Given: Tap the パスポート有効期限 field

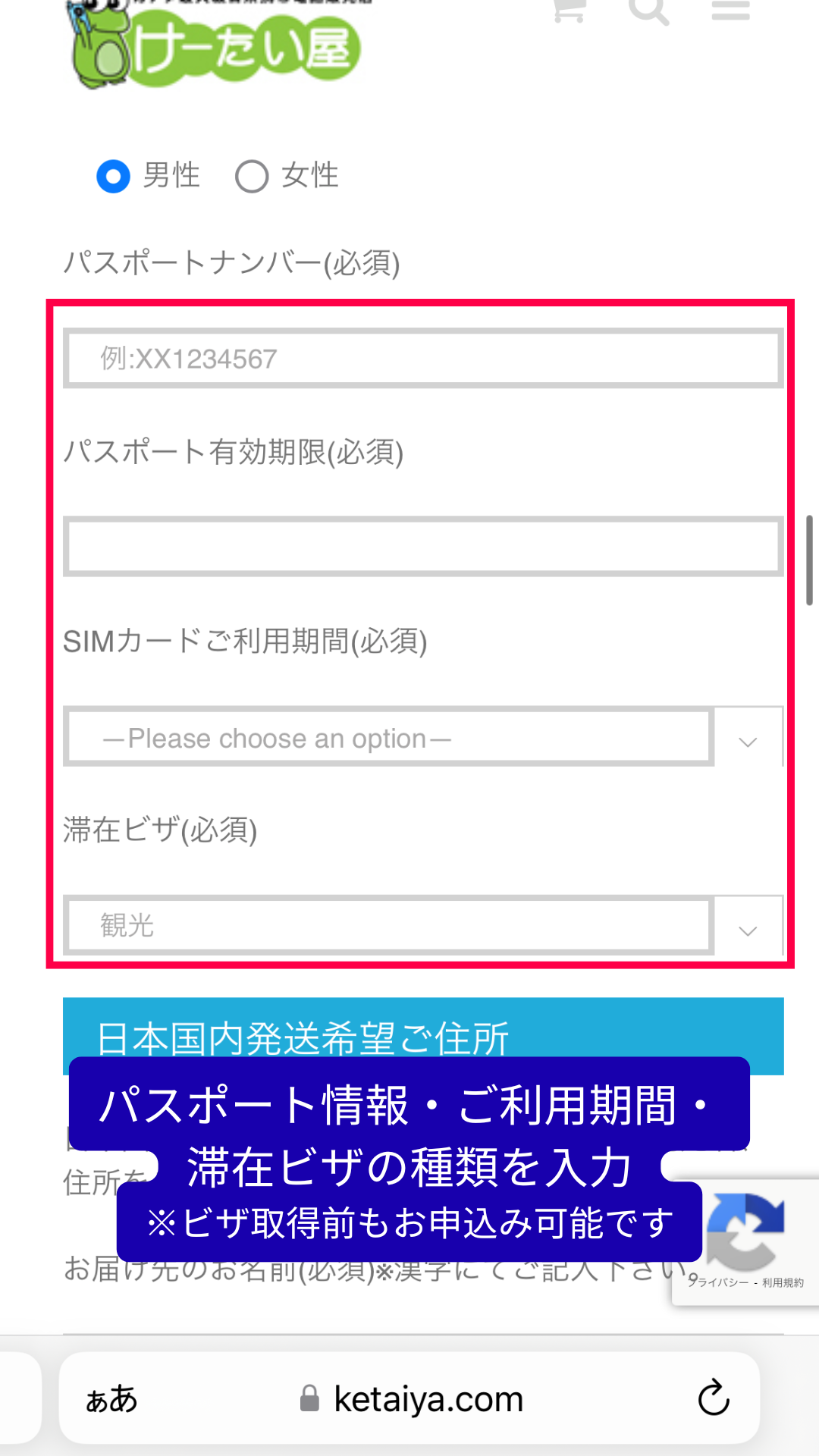Looking at the screenshot, I should coord(423,547).
